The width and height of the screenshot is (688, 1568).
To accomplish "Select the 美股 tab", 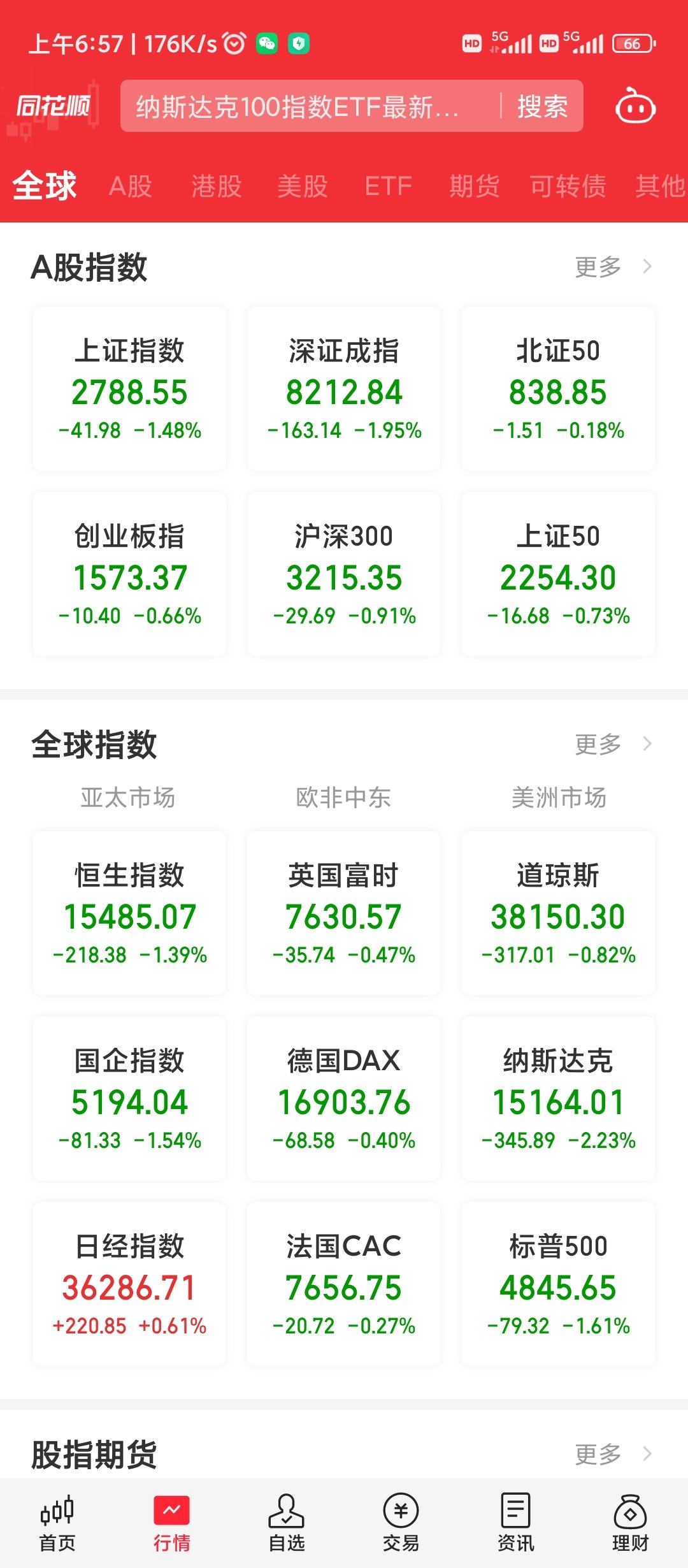I will coord(303,186).
